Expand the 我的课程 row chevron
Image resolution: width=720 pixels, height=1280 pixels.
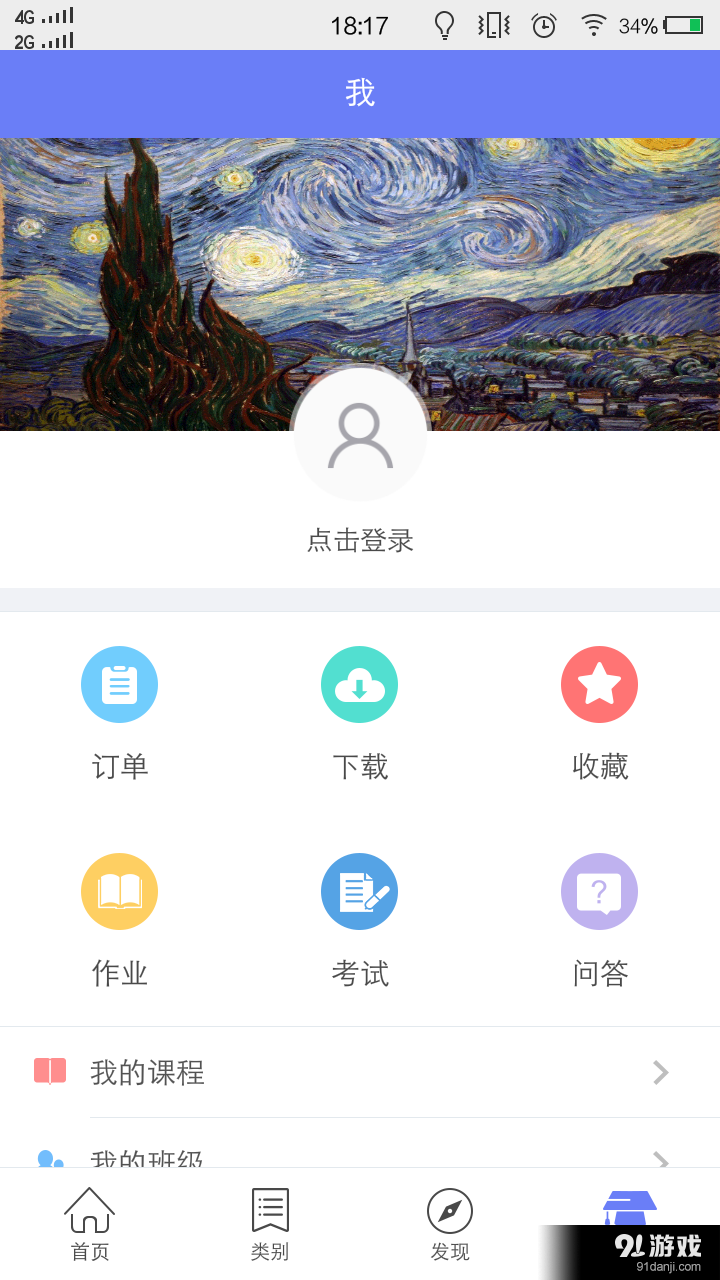(660, 1072)
